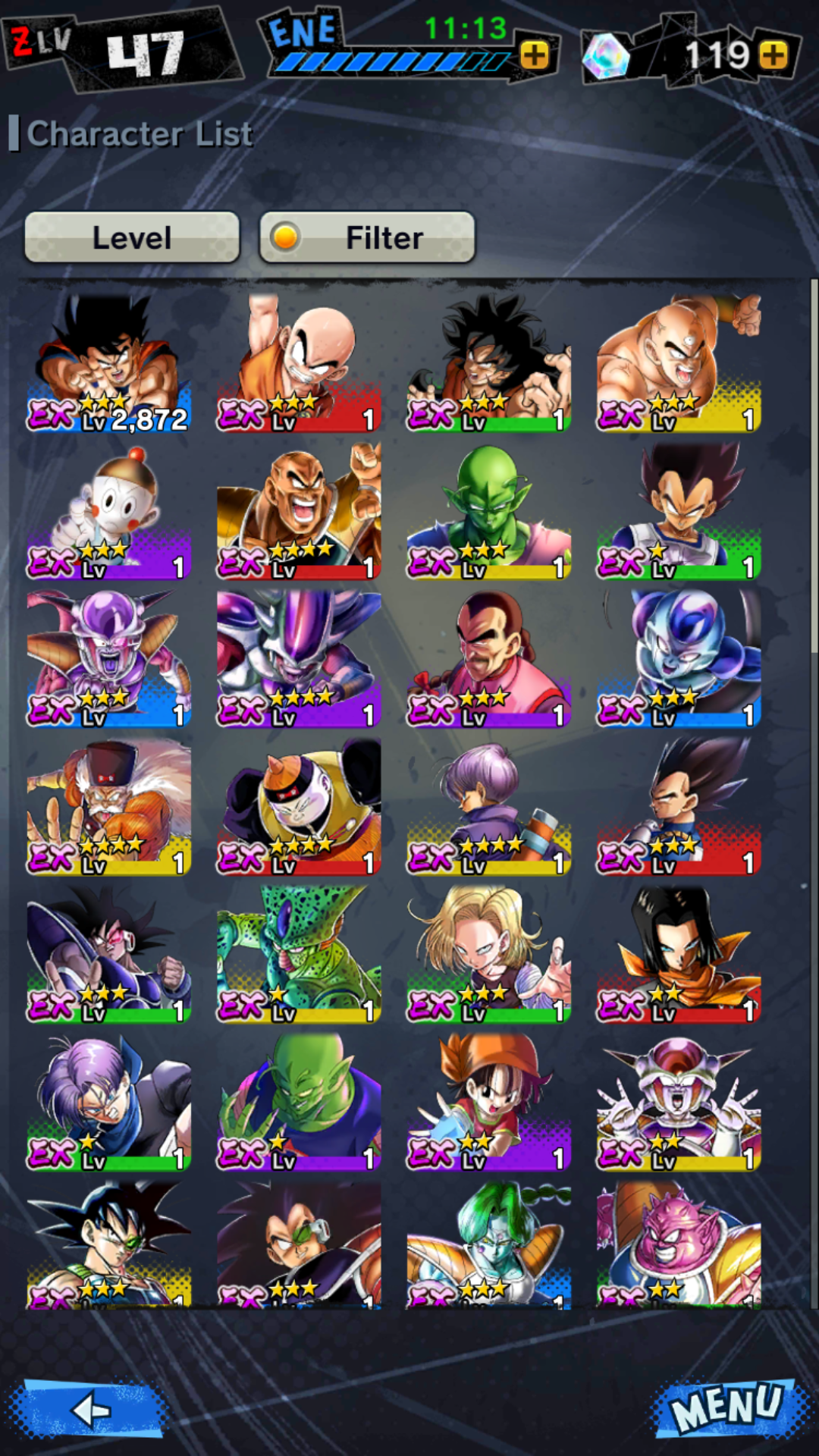Open the MENU button
819x1456 pixels.
(x=728, y=1408)
